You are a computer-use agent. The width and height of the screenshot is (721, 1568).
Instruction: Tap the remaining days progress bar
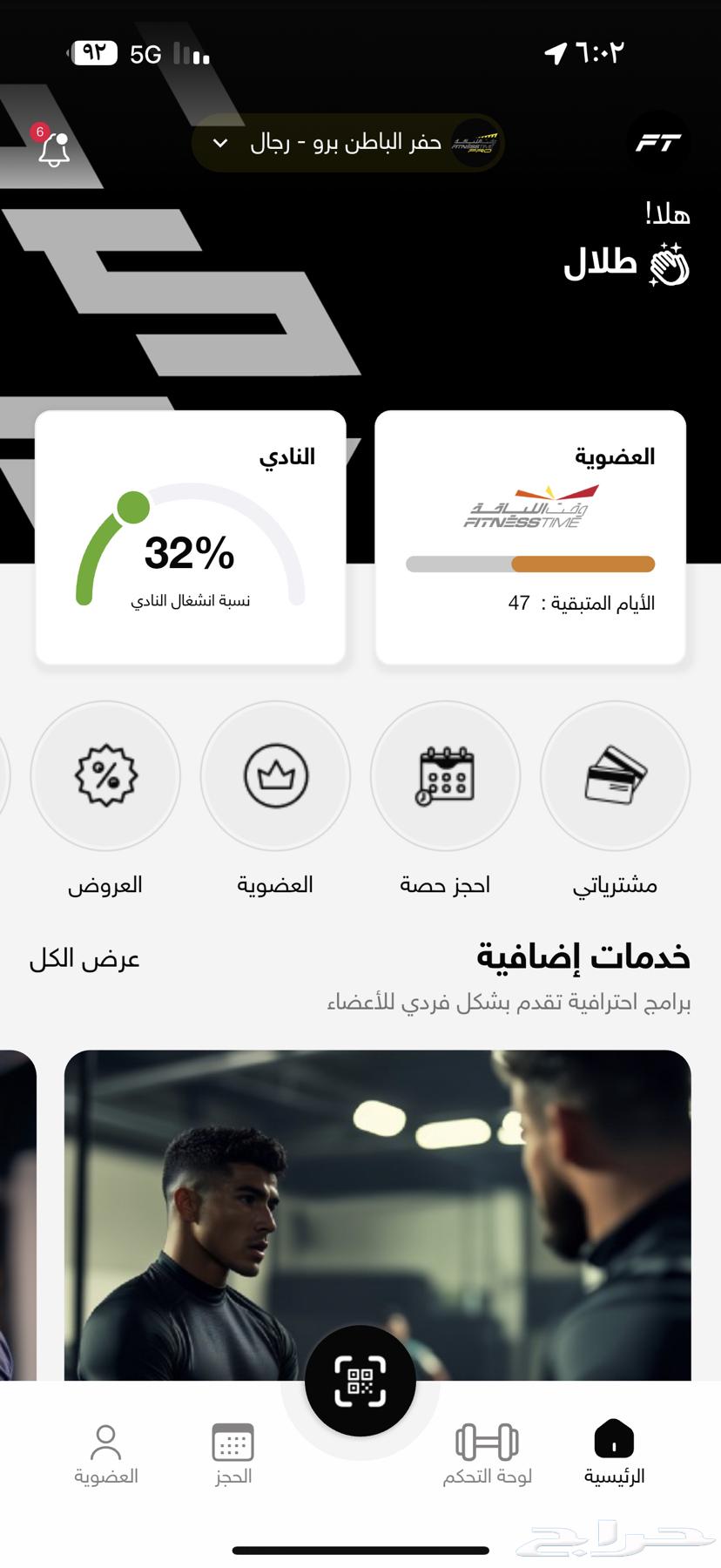pos(529,564)
